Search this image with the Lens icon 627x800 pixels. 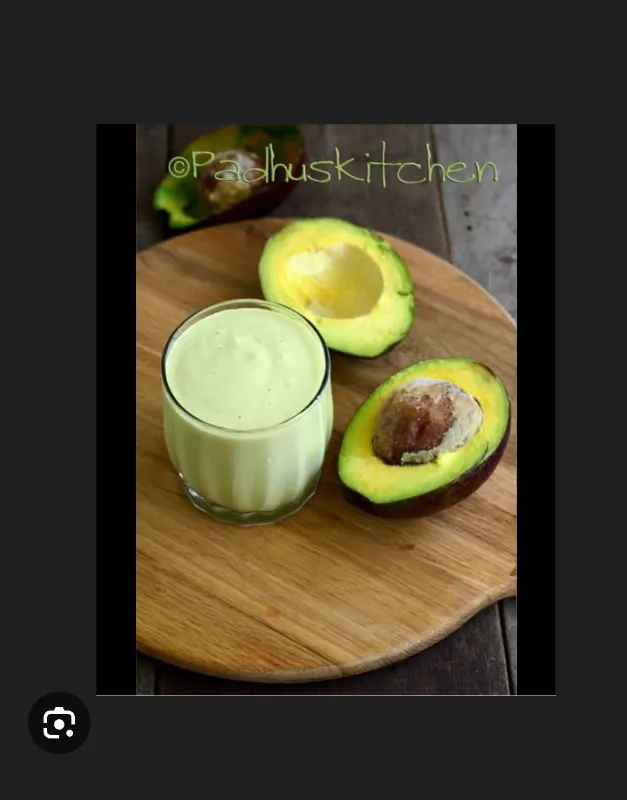59,723
